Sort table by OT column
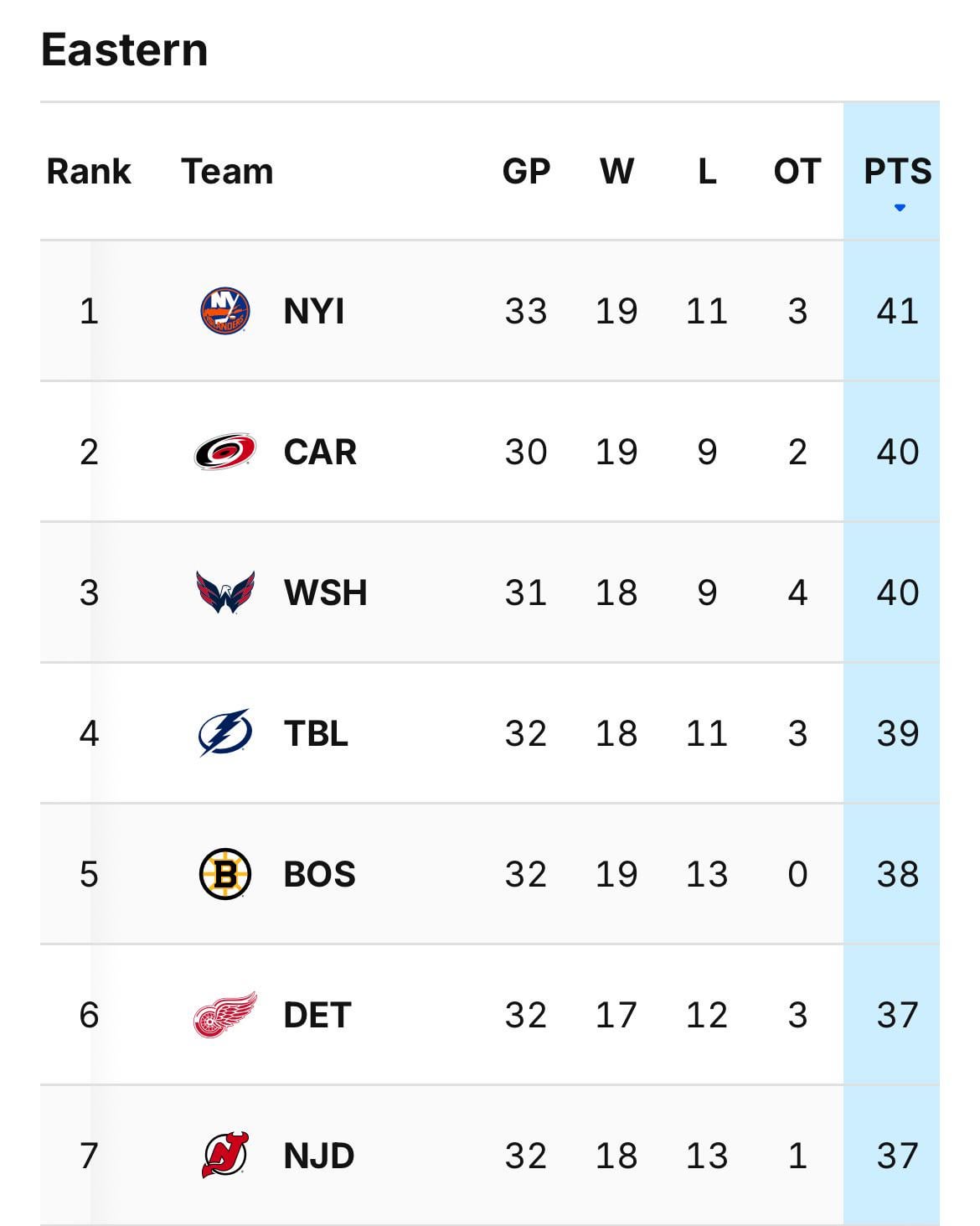Screen dimensions: 980x1226 [x=797, y=172]
